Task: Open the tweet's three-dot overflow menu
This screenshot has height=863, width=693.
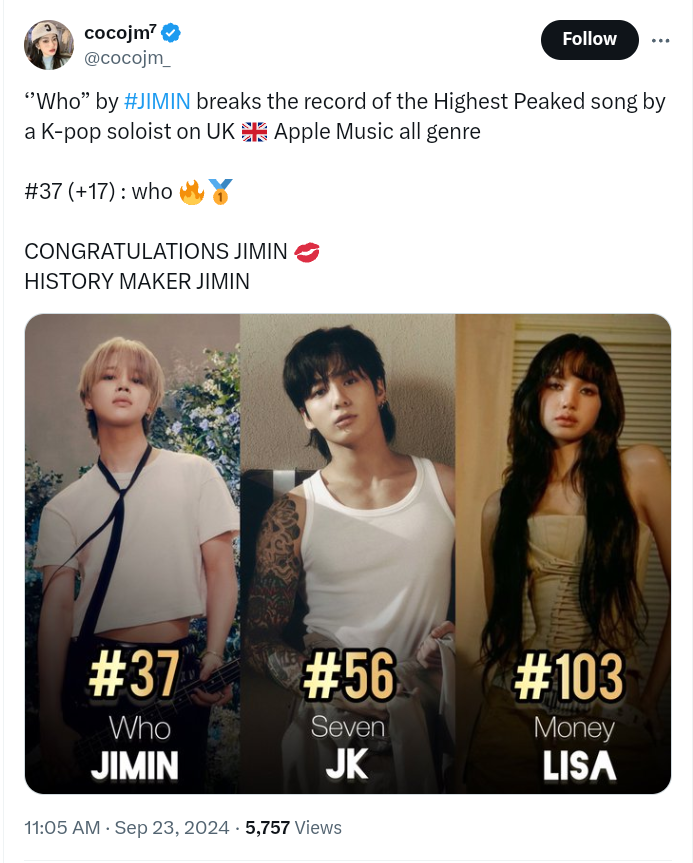Action: point(660,40)
